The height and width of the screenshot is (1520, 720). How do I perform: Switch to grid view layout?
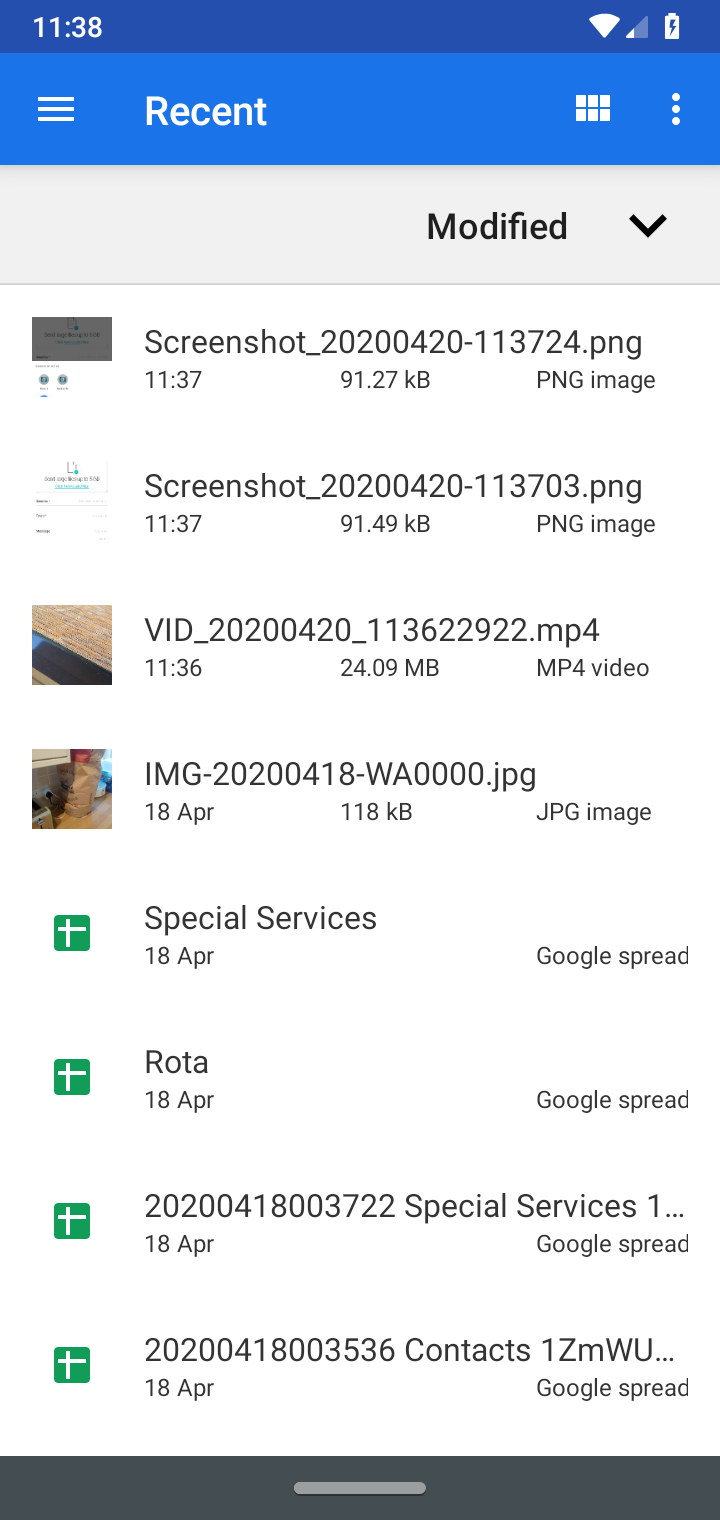592,108
